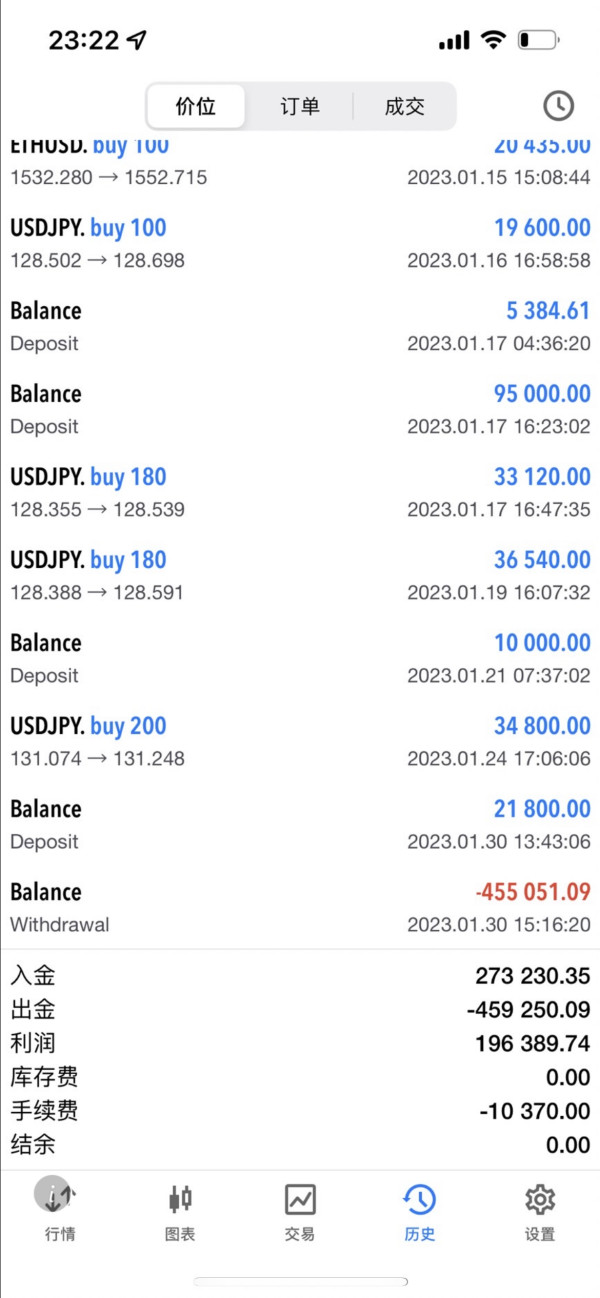Select the 价位 segment

point(196,106)
